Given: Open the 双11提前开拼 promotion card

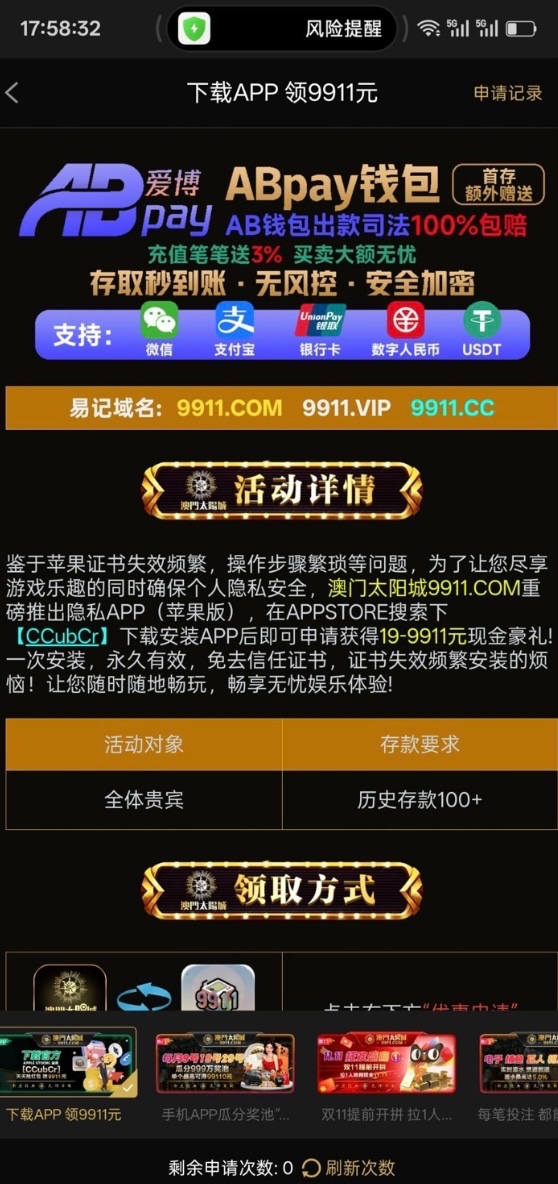Looking at the screenshot, I should [386, 1074].
